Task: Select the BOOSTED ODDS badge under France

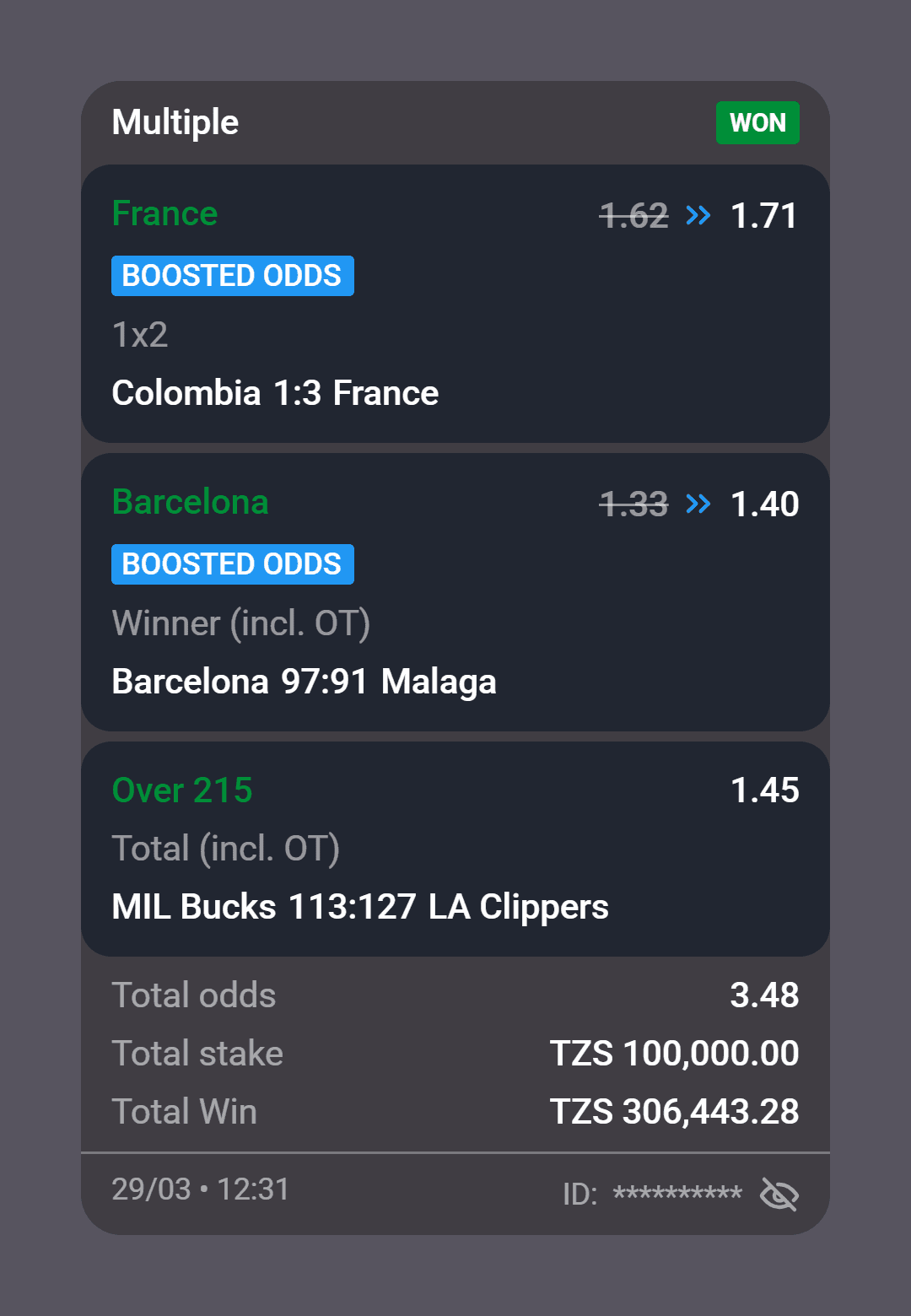Action: (232, 276)
